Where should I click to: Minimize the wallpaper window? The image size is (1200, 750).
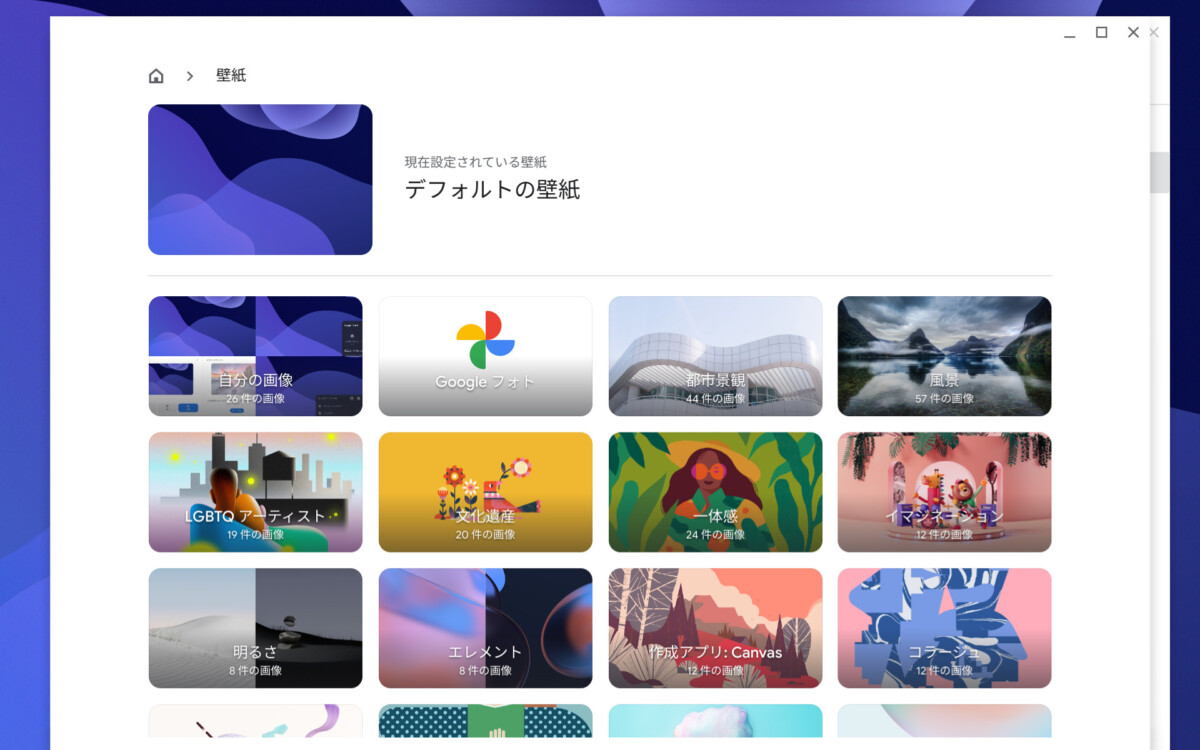coord(1069,33)
